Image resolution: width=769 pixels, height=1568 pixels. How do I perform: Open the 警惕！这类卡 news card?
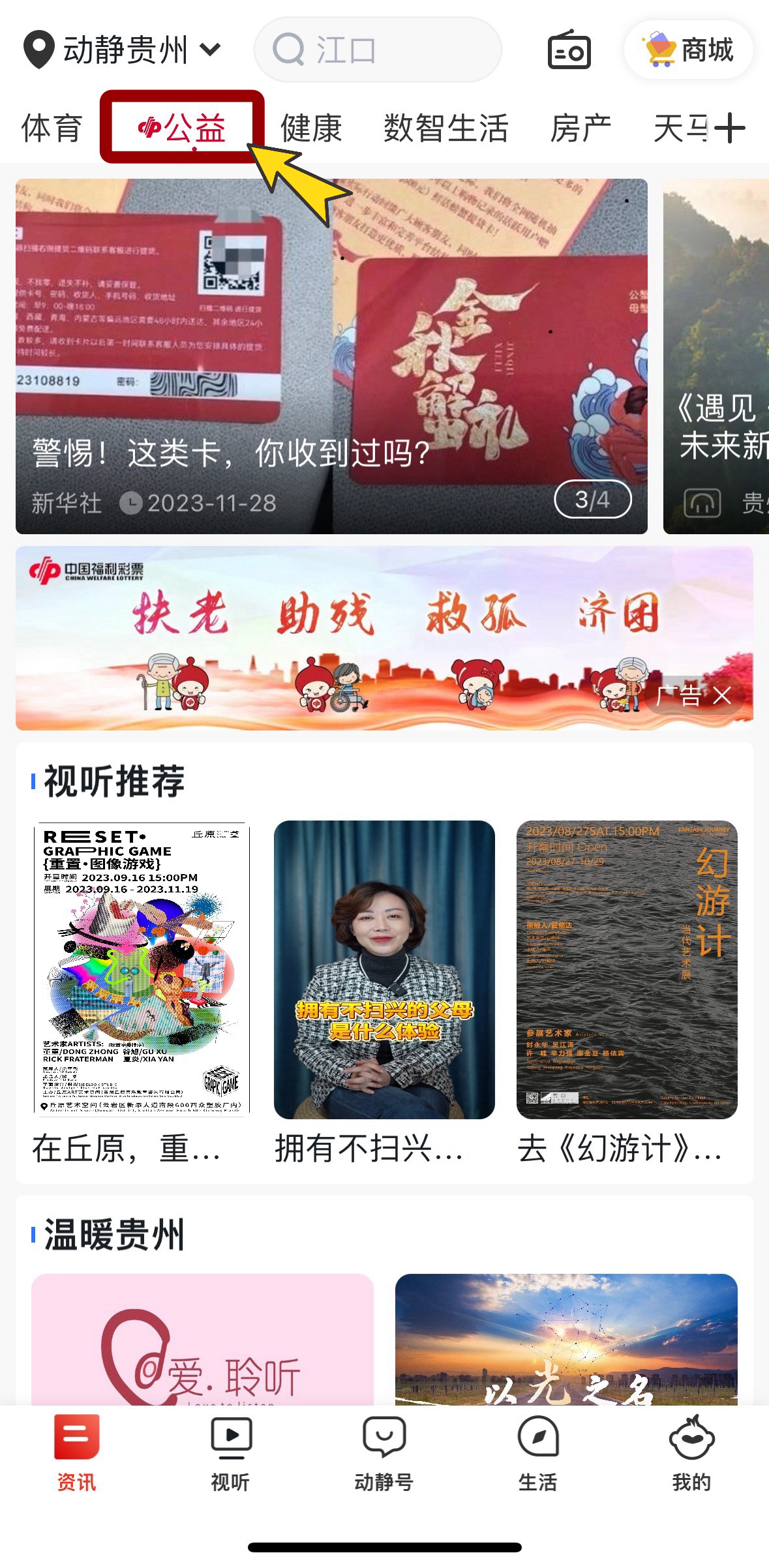(x=331, y=356)
